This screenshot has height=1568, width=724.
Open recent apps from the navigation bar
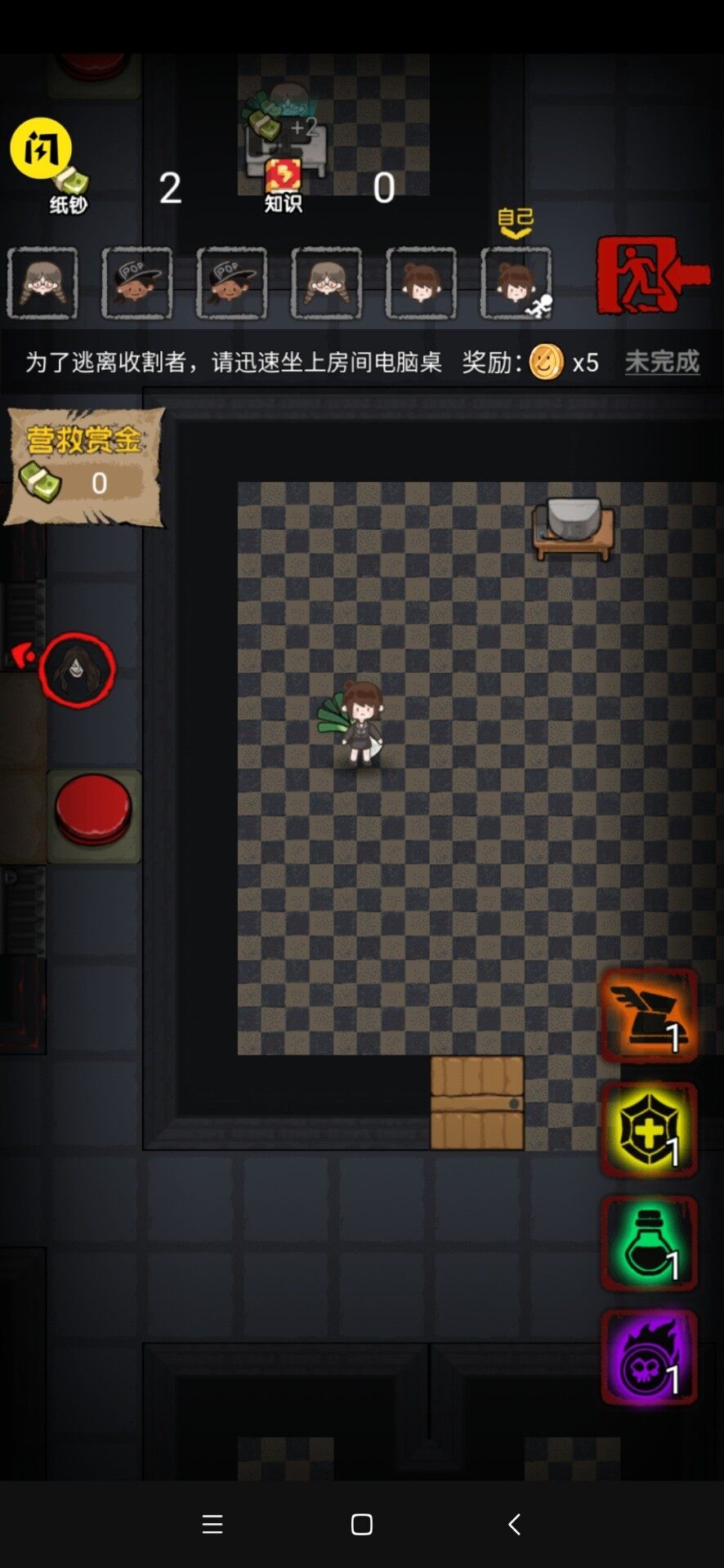pos(212,1524)
